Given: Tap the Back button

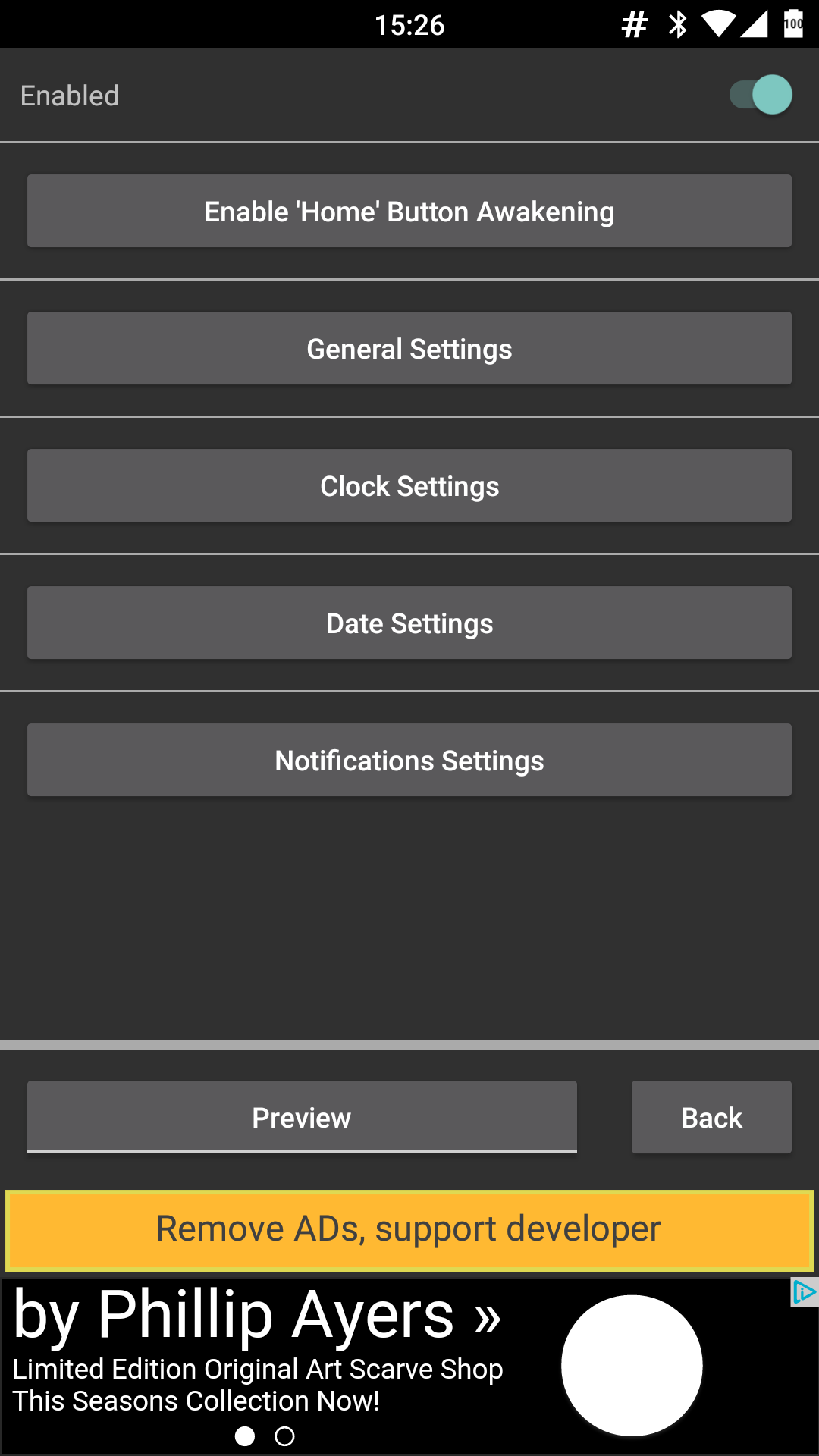Looking at the screenshot, I should pos(711,1118).
